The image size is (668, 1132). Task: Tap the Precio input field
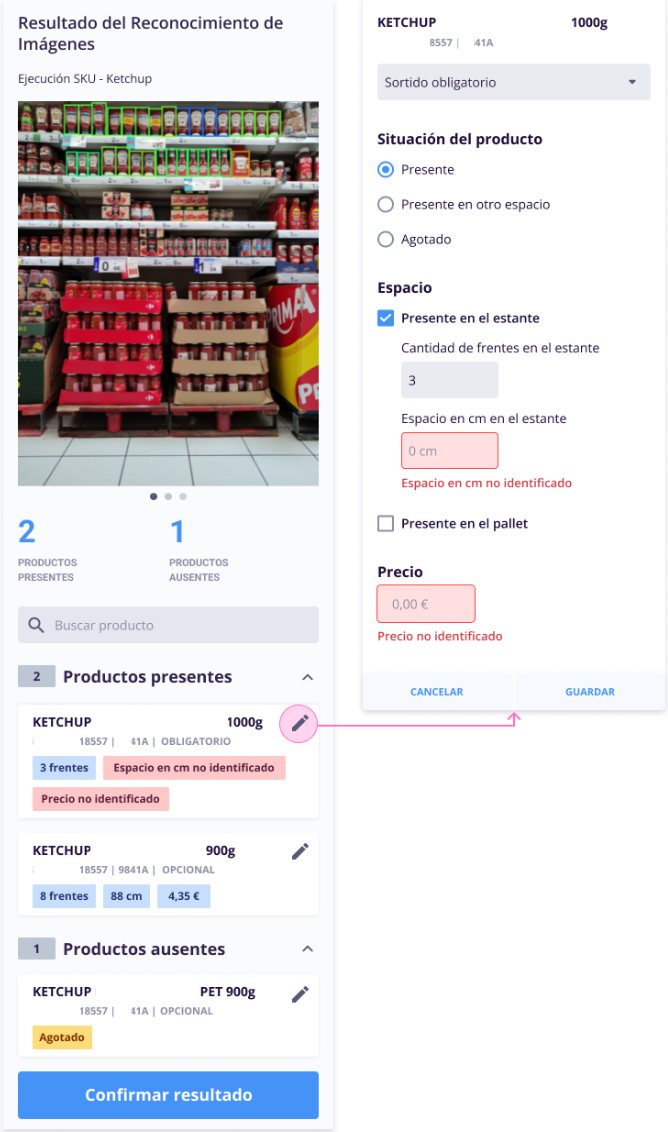(x=426, y=604)
